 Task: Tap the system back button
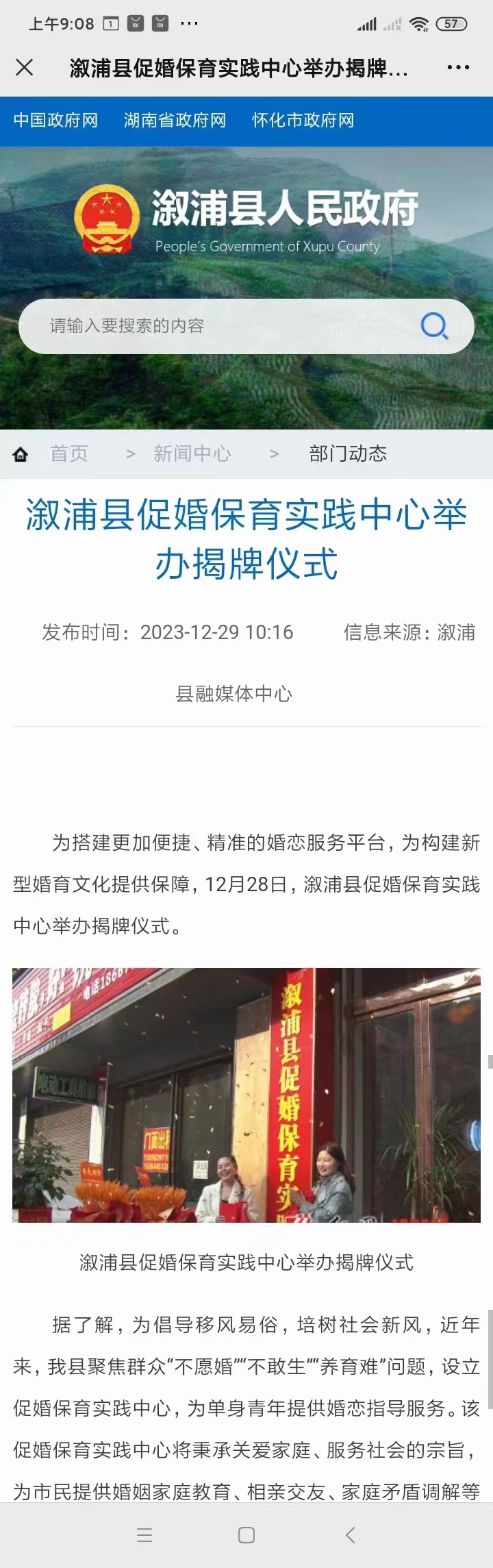tap(350, 1535)
